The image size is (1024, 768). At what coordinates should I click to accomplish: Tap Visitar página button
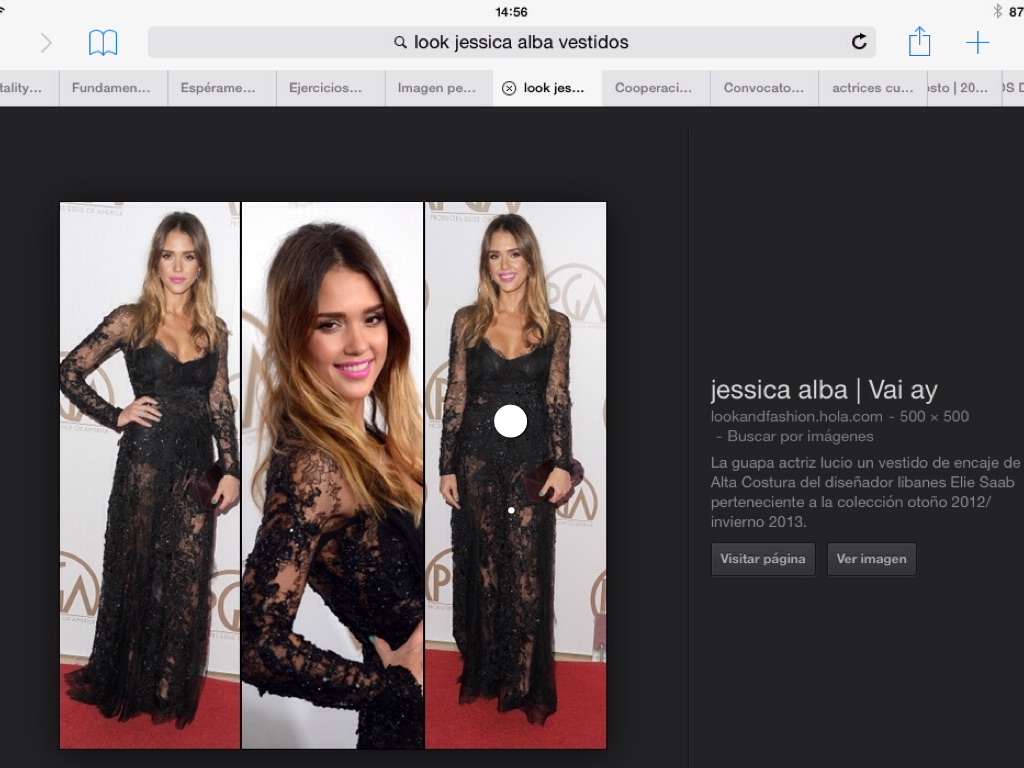click(x=763, y=559)
